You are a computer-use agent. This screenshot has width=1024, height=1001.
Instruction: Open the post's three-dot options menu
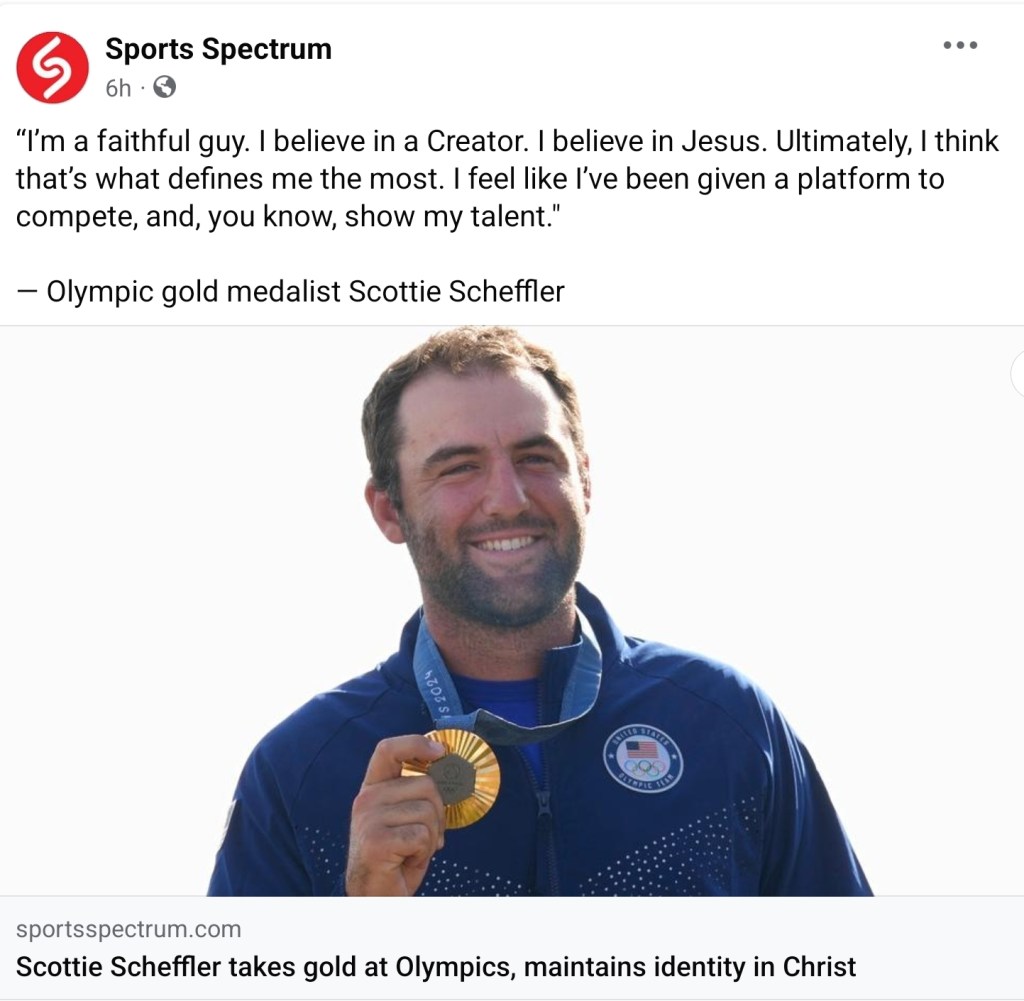click(x=960, y=46)
